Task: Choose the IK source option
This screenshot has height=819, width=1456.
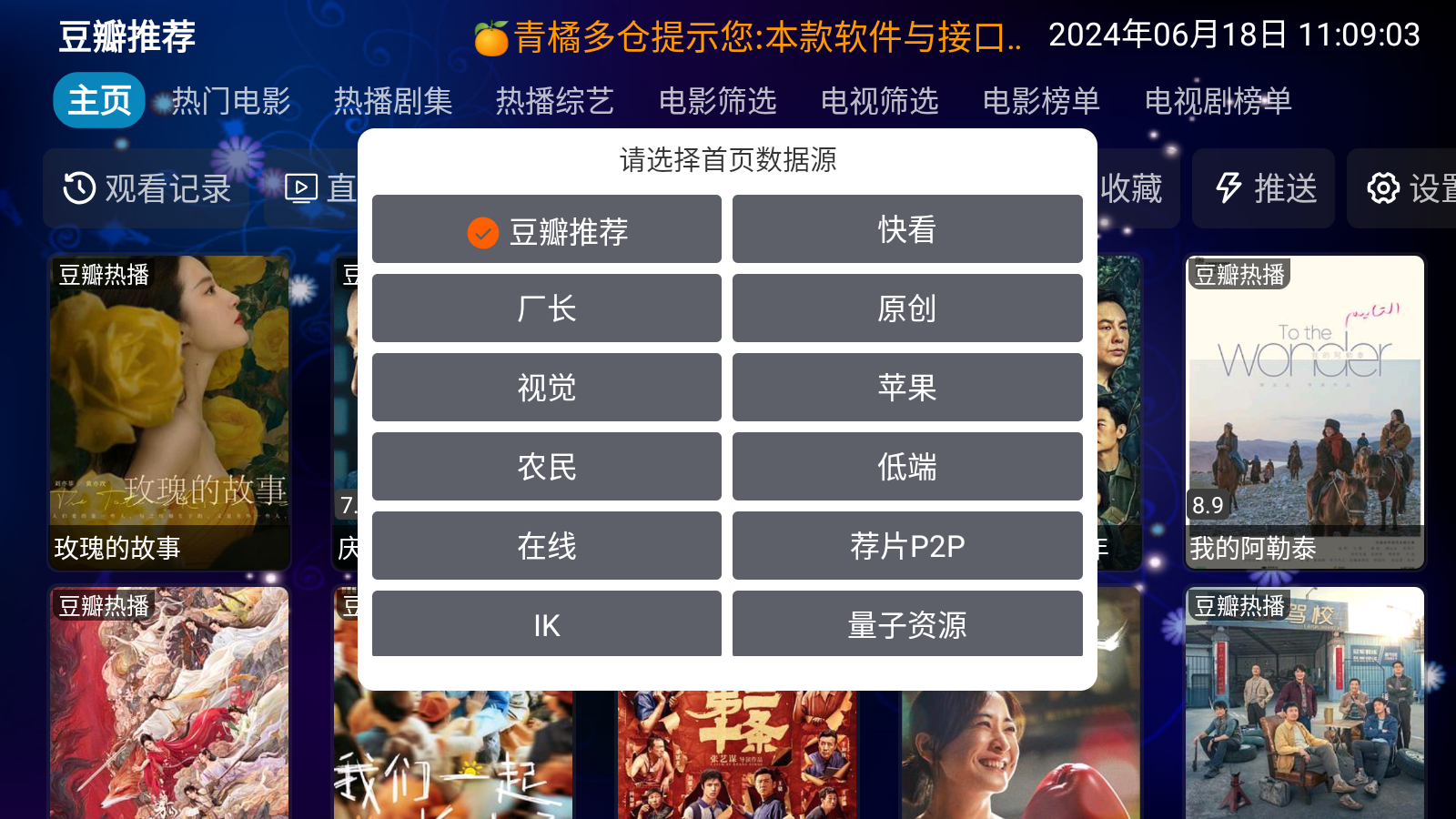Action: click(x=547, y=624)
